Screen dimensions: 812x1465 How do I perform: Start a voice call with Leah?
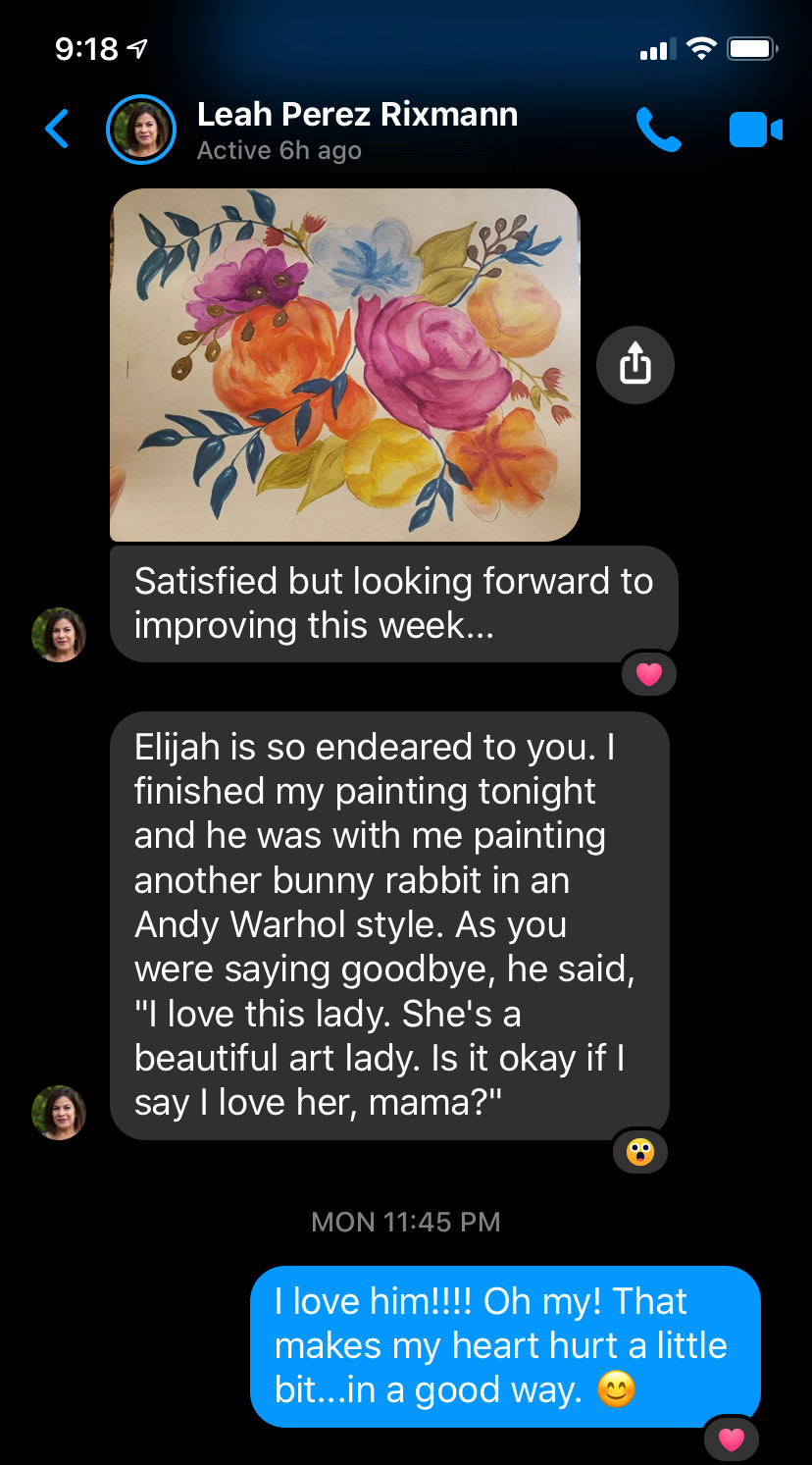point(658,130)
